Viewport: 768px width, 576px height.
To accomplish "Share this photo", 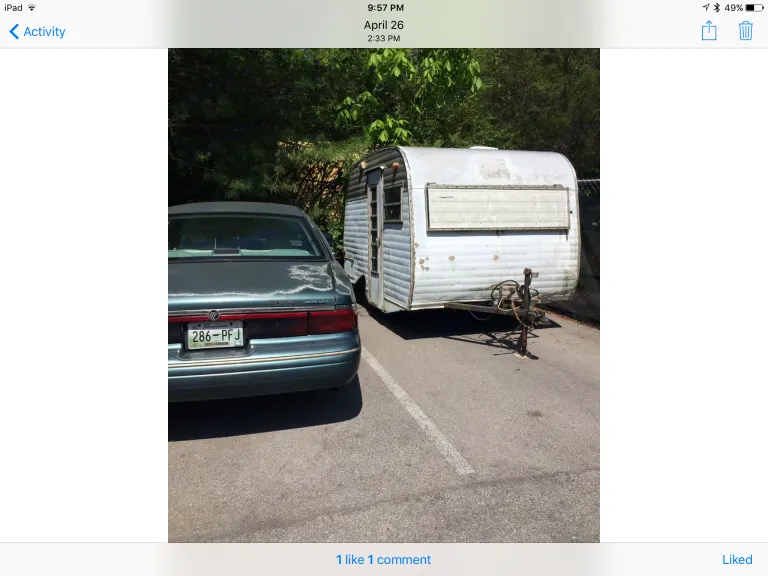I will [x=709, y=31].
